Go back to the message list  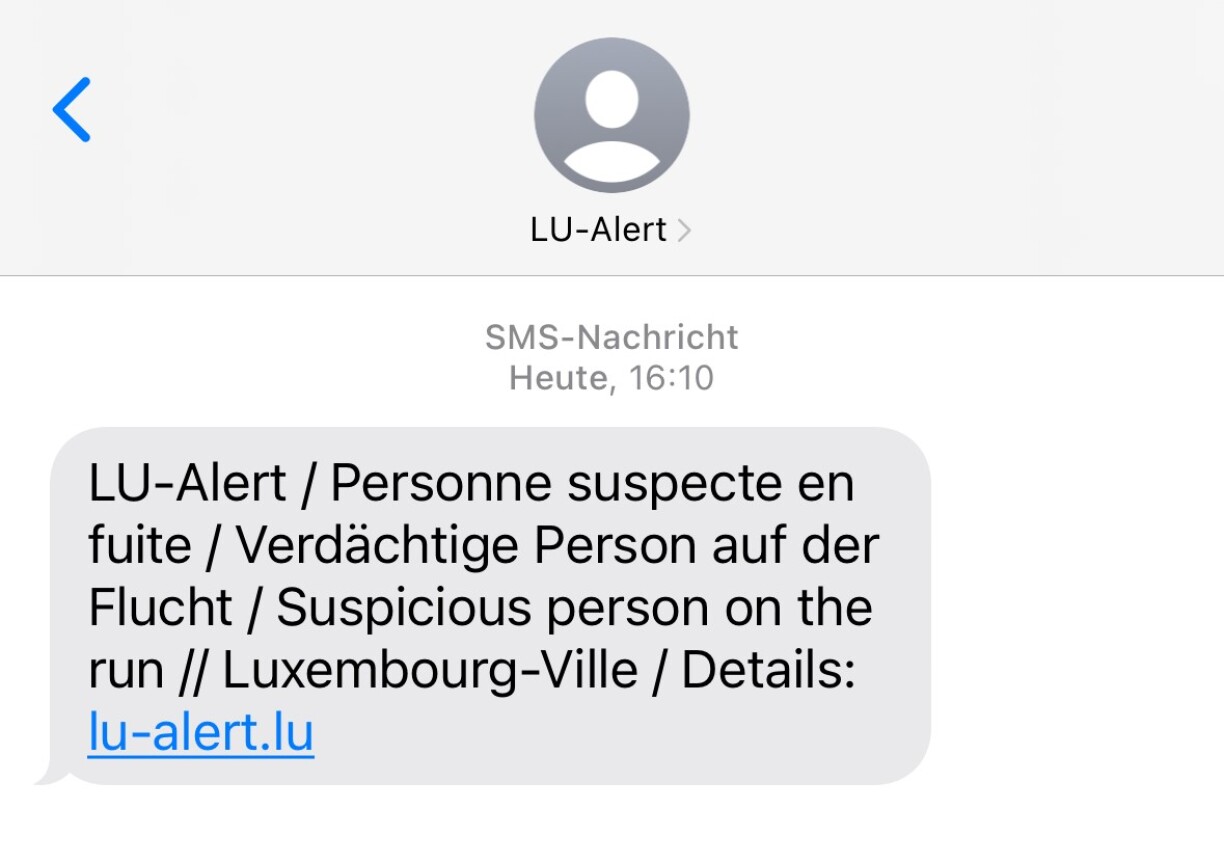pyautogui.click(x=72, y=109)
